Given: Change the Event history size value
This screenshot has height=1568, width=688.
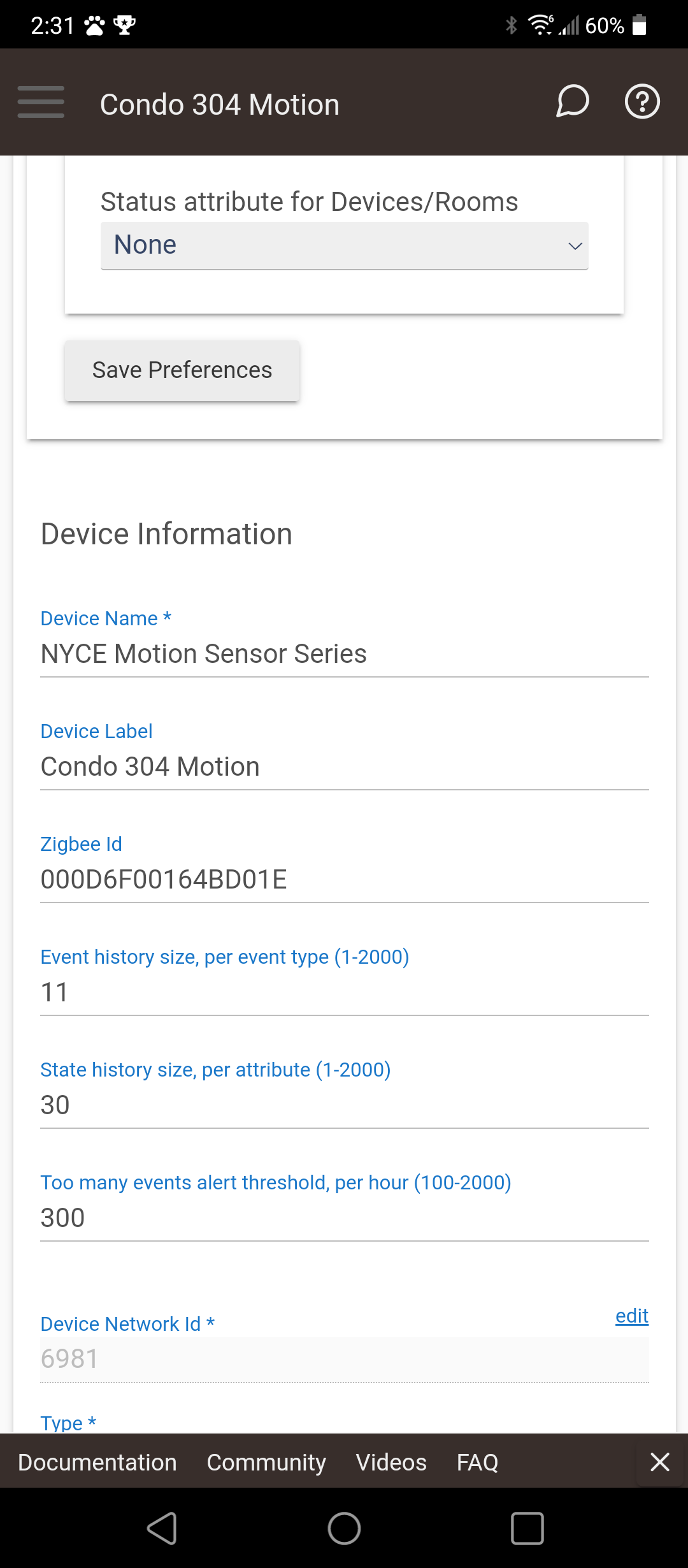Looking at the screenshot, I should pos(344,992).
